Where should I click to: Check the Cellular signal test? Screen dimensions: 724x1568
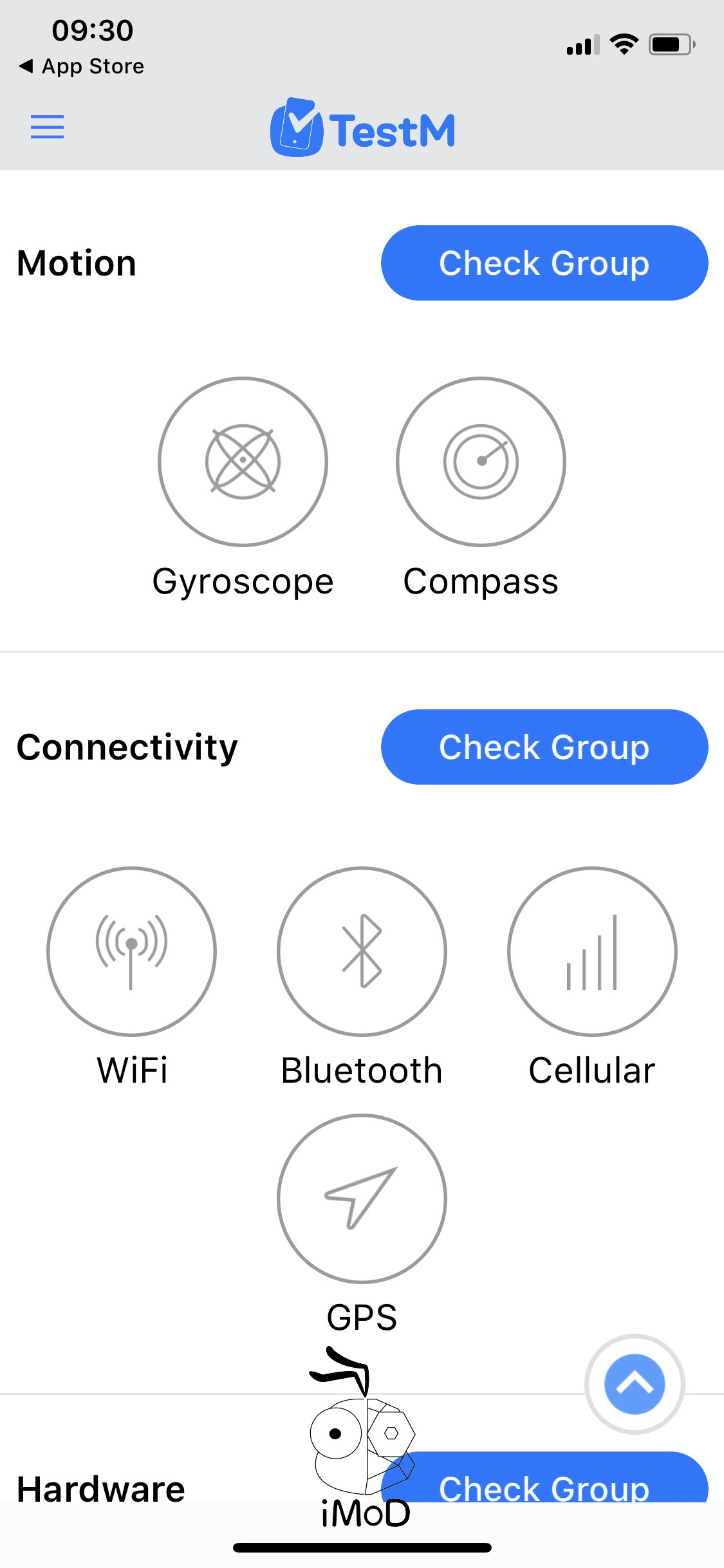592,951
